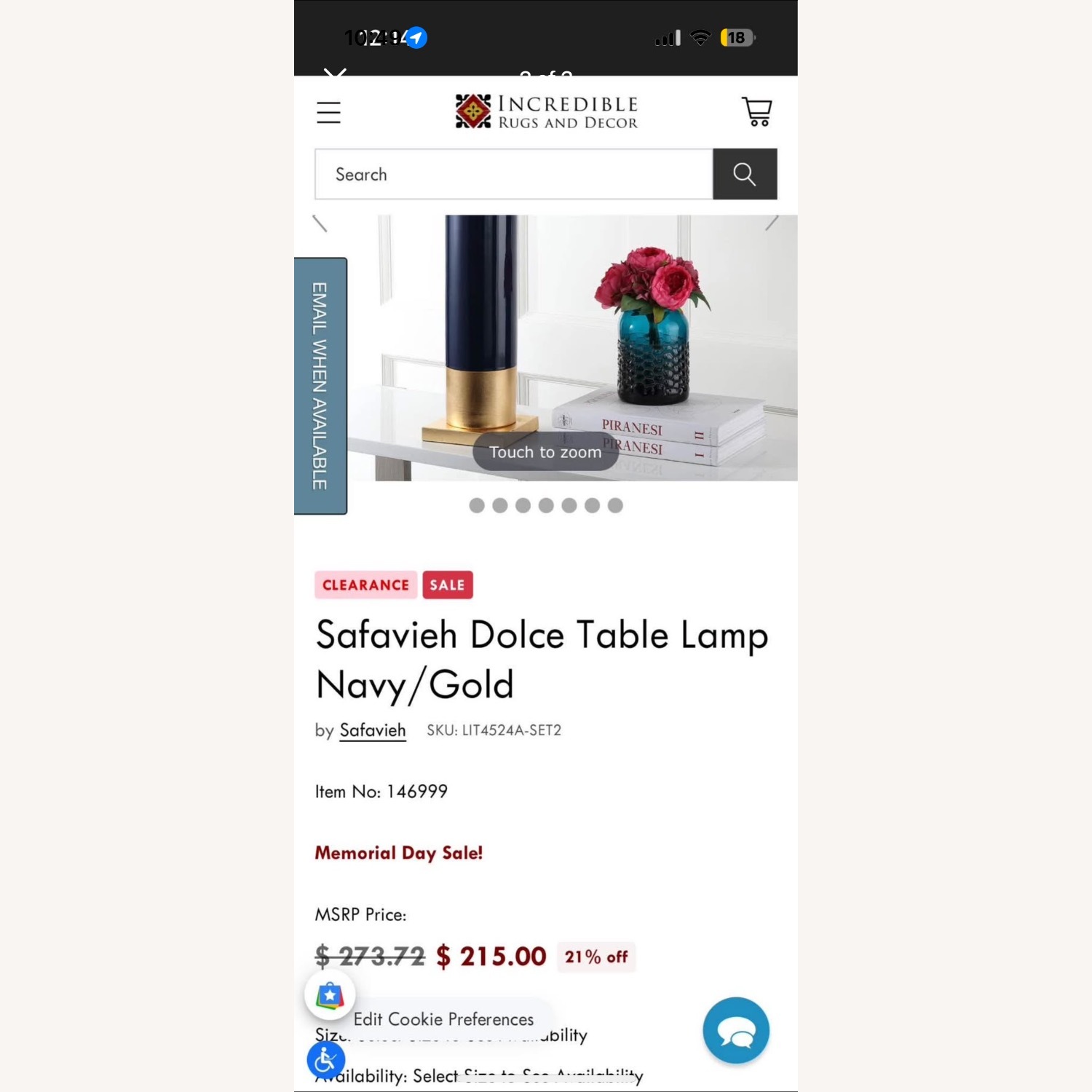Open the shopping cart
This screenshot has height=1092, width=1092.
pos(757,111)
